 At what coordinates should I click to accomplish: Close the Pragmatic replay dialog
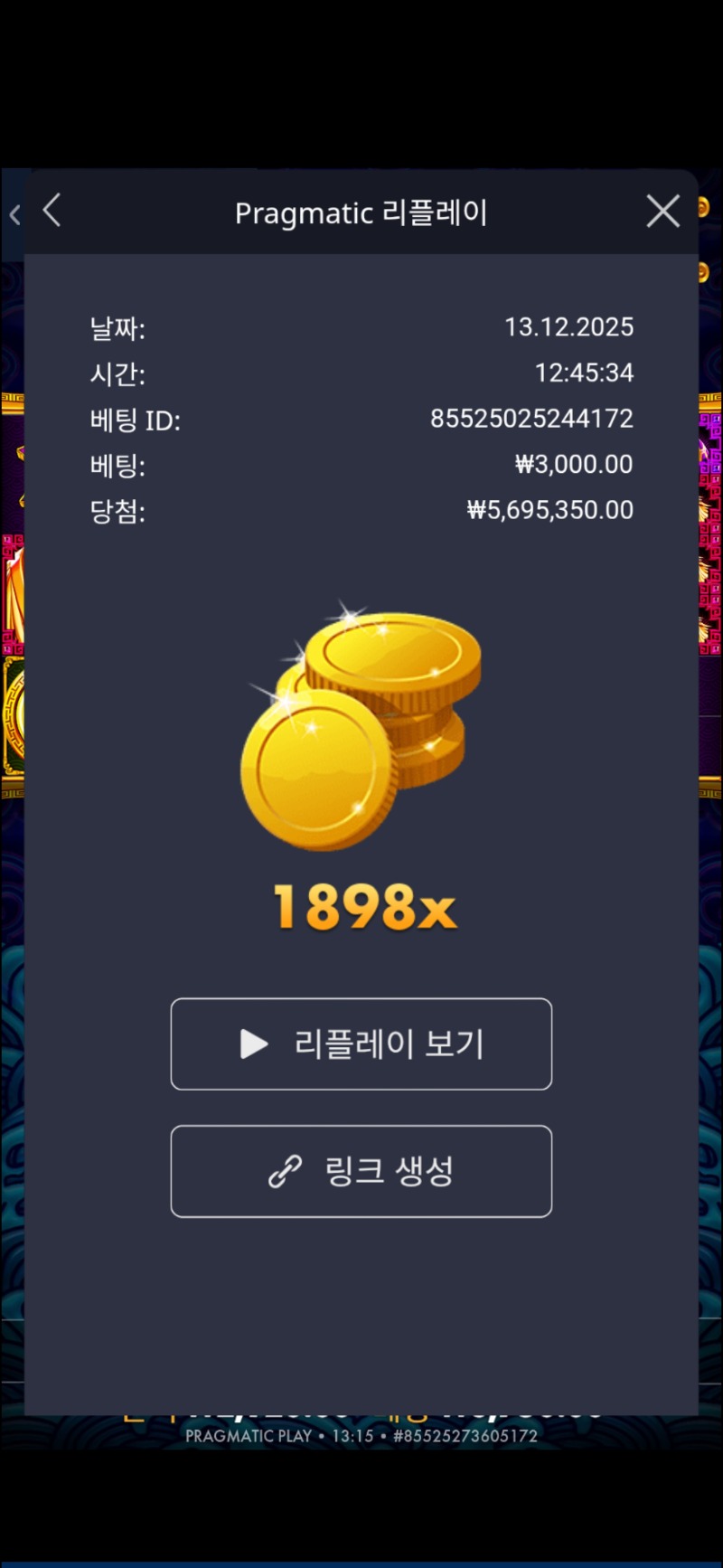pos(662,212)
